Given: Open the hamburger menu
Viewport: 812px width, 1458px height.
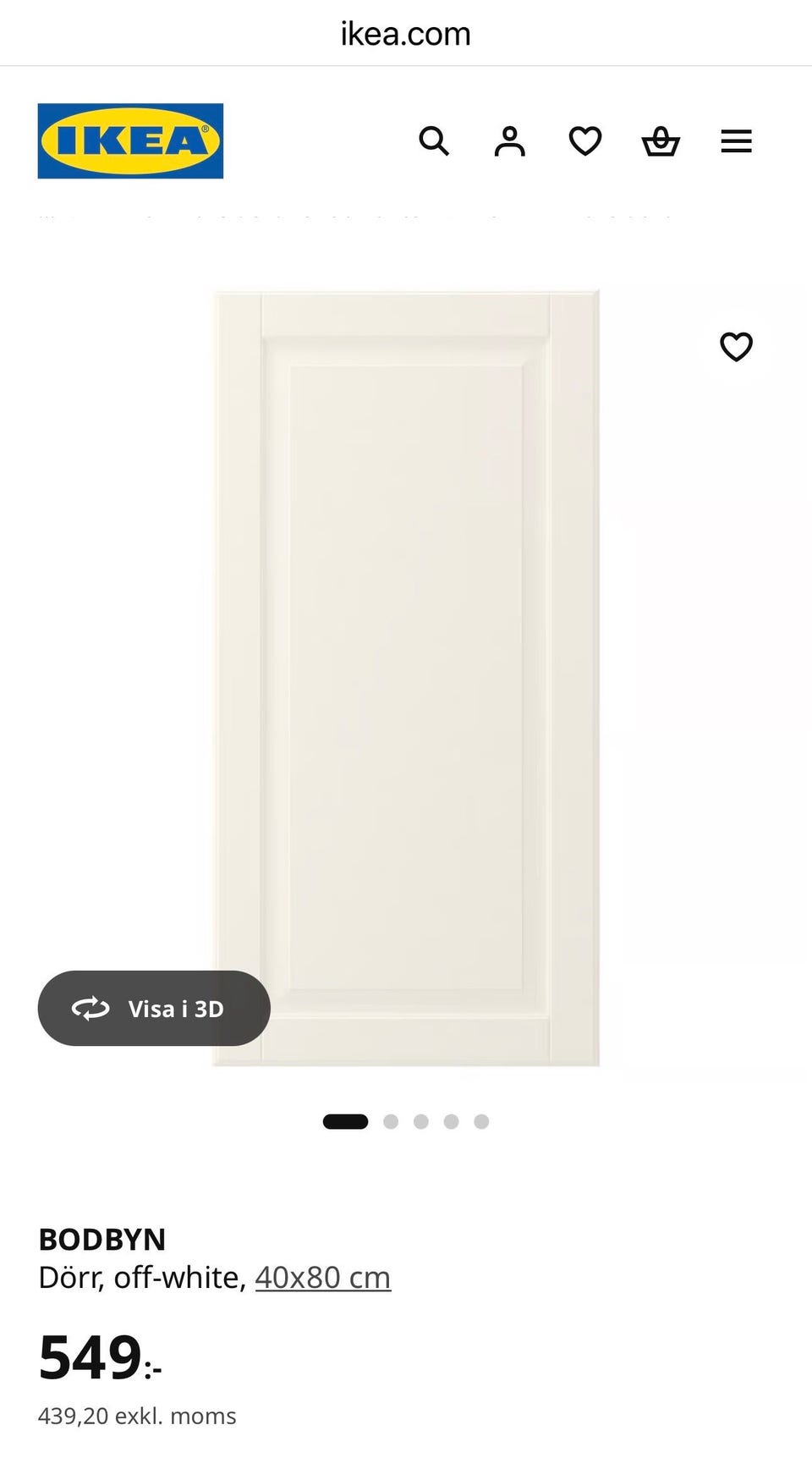Looking at the screenshot, I should pos(736,141).
